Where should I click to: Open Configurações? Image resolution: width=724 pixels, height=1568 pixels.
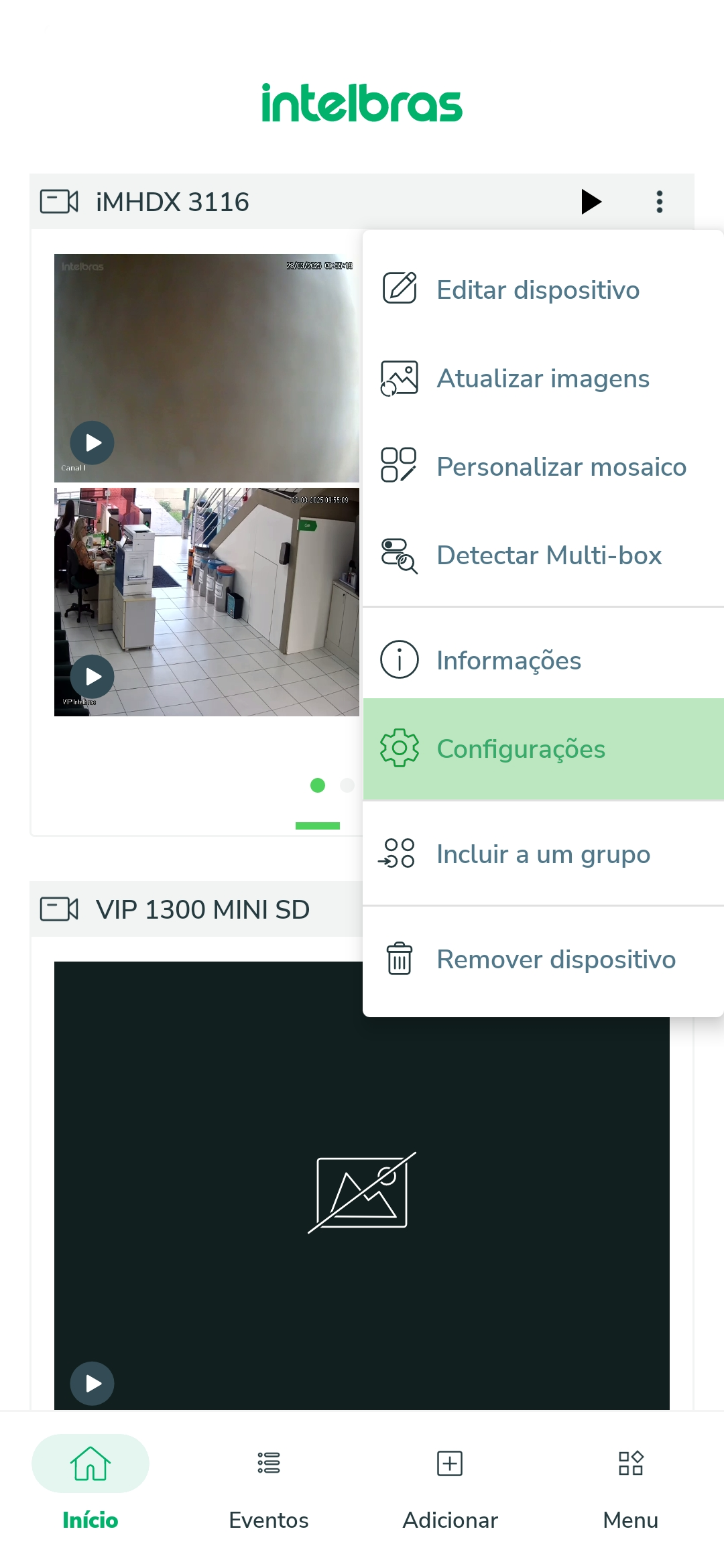(x=543, y=748)
